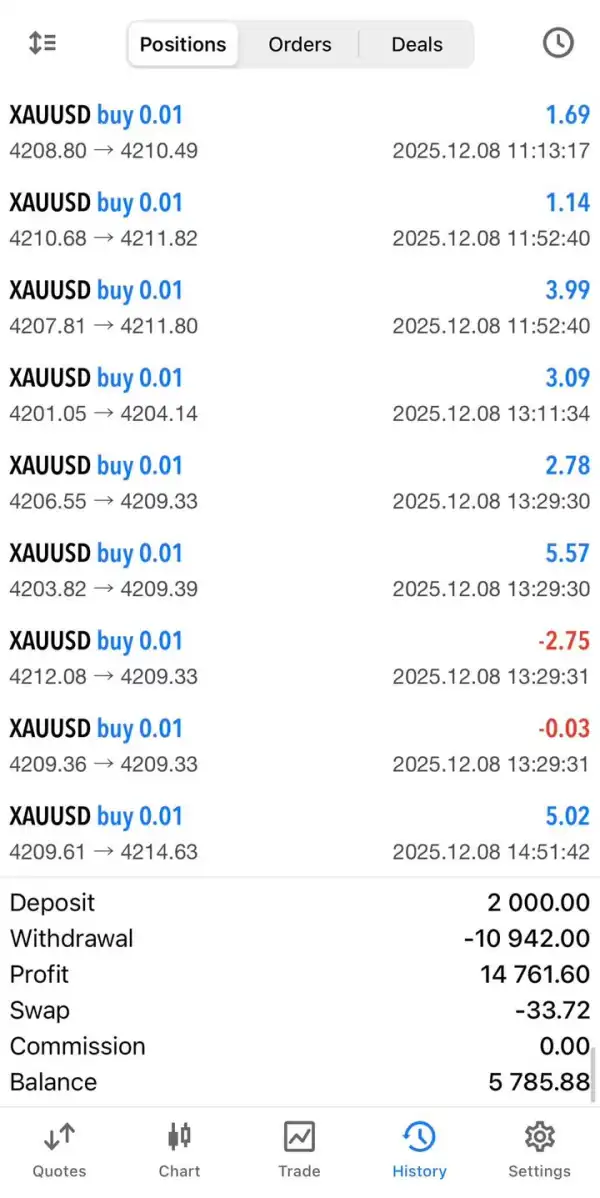This screenshot has height=1198, width=600.
Task: Expand the XAUUSD position closed at 14:51:42
Action: click(x=300, y=833)
